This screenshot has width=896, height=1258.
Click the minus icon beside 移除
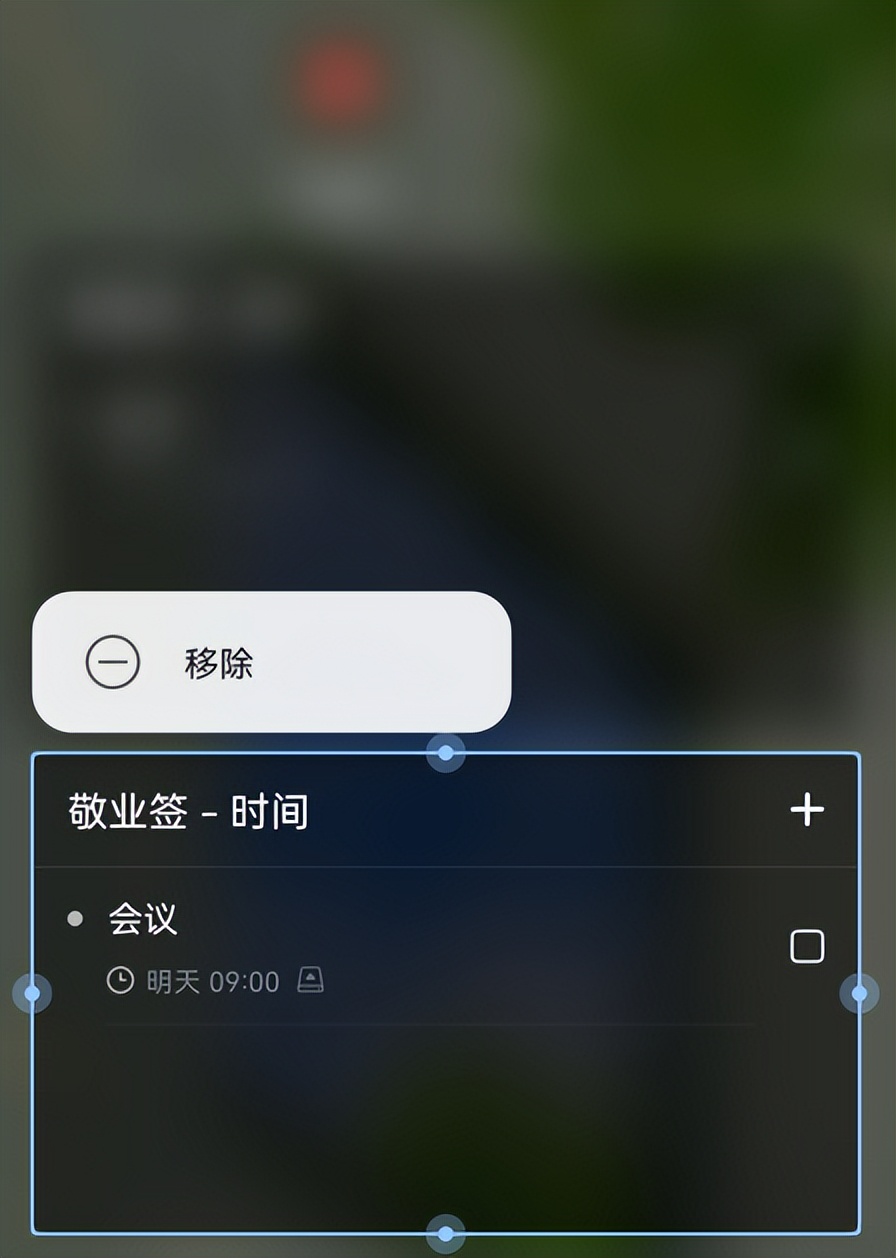click(112, 663)
